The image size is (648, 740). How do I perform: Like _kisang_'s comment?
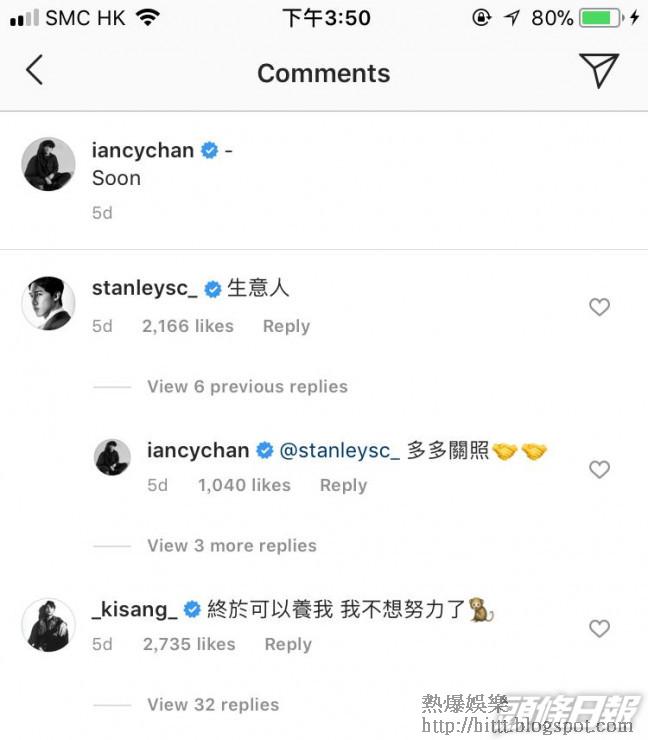coord(599,628)
